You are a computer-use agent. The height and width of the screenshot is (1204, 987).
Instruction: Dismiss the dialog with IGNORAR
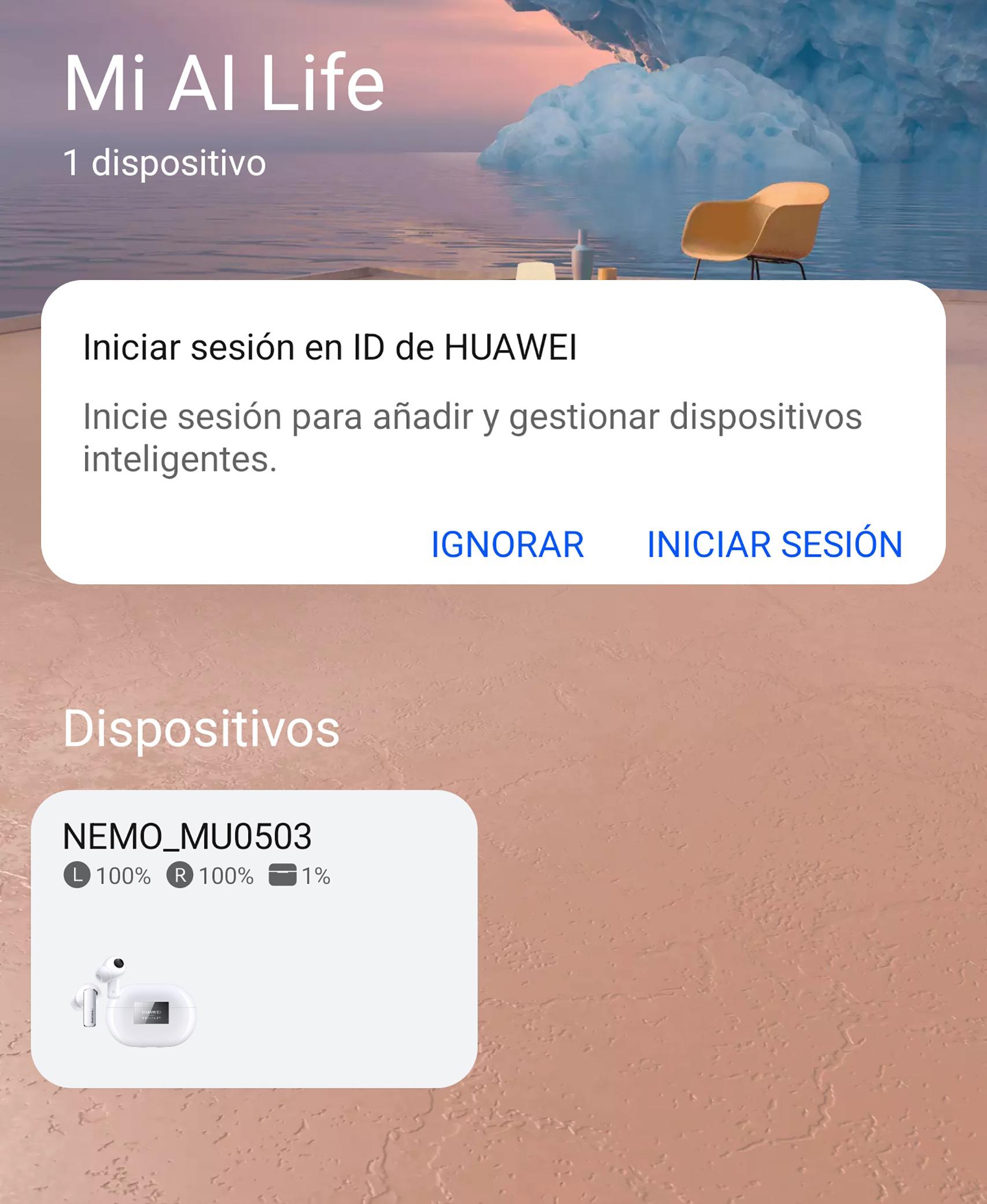tap(506, 542)
